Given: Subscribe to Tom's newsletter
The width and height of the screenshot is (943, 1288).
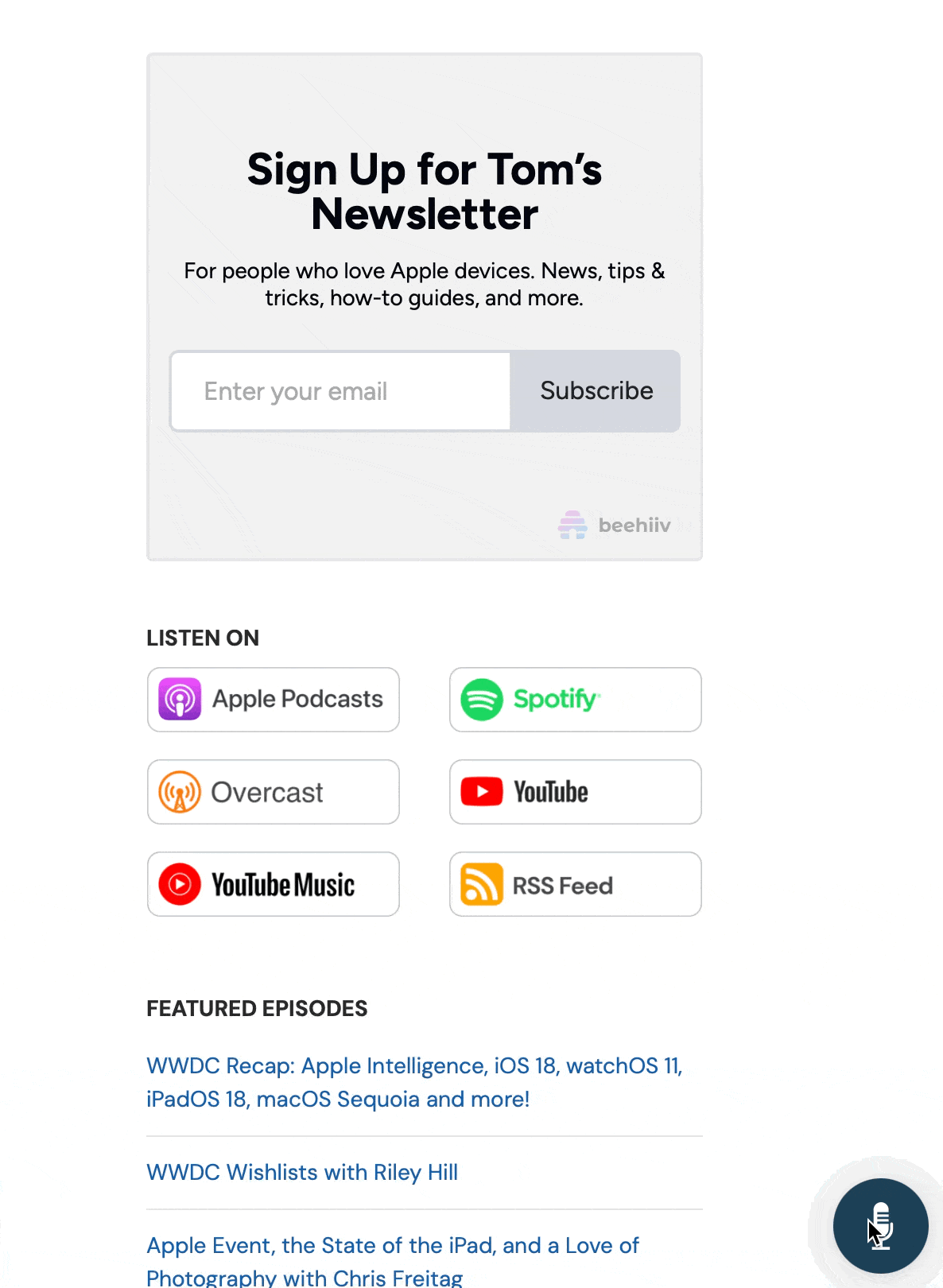Looking at the screenshot, I should (x=596, y=391).
